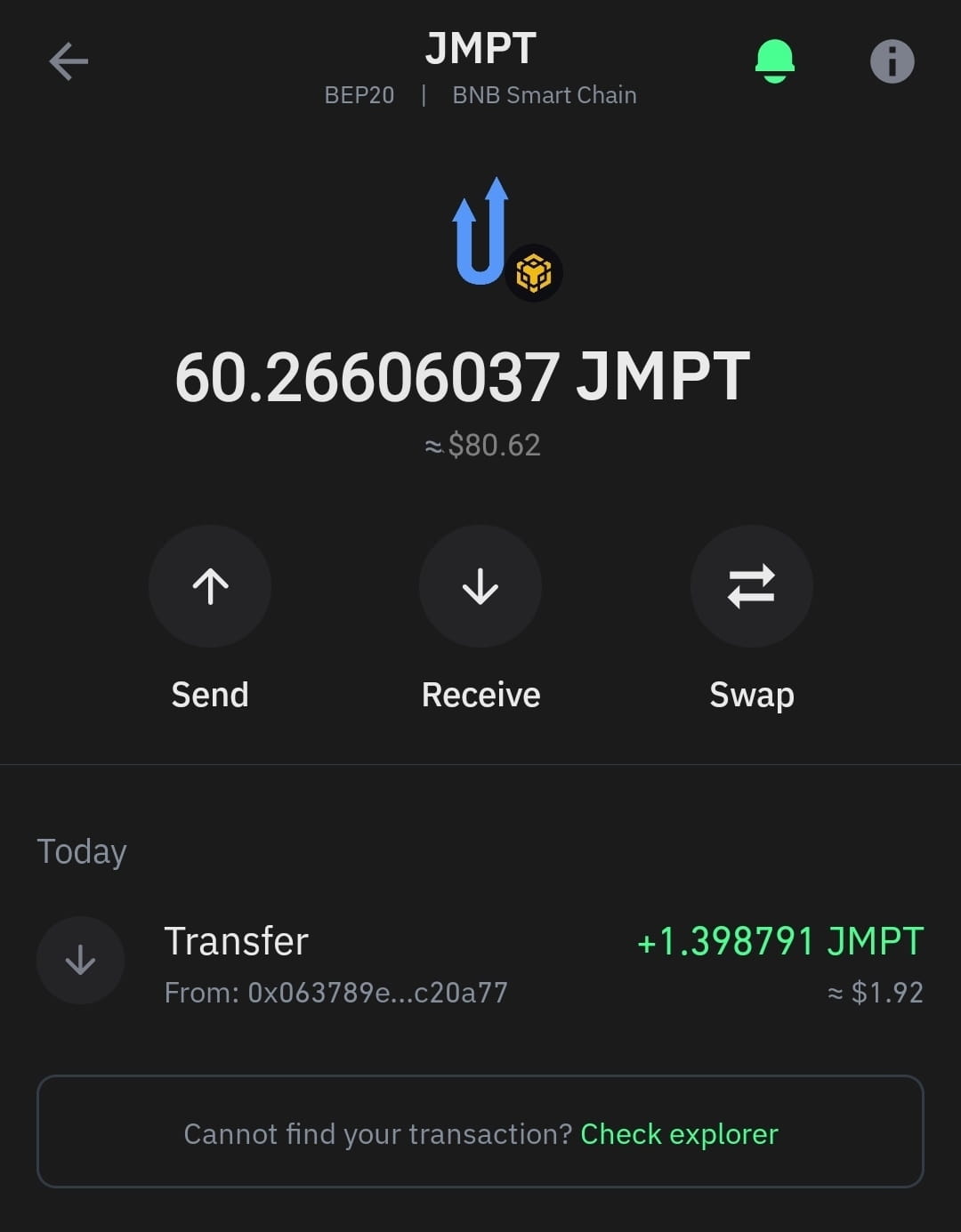The image size is (961, 1232).
Task: Tap the +1.398791 JMPT amount
Action: click(x=779, y=940)
